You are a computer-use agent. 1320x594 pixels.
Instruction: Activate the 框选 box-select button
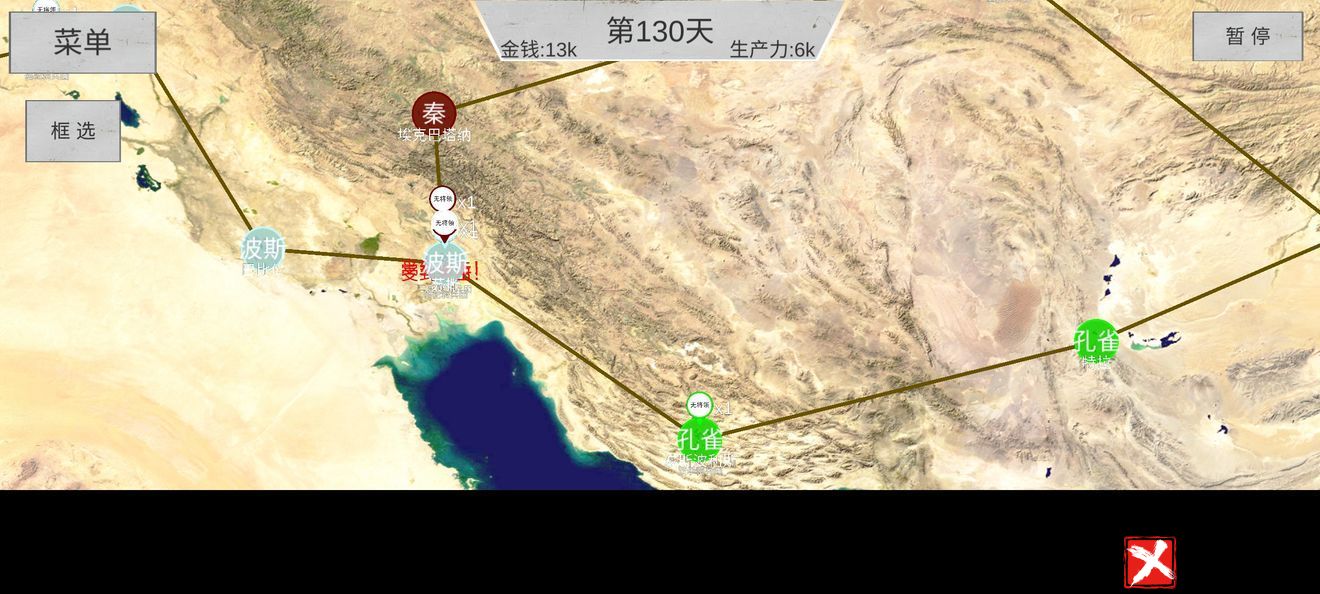click(x=73, y=131)
